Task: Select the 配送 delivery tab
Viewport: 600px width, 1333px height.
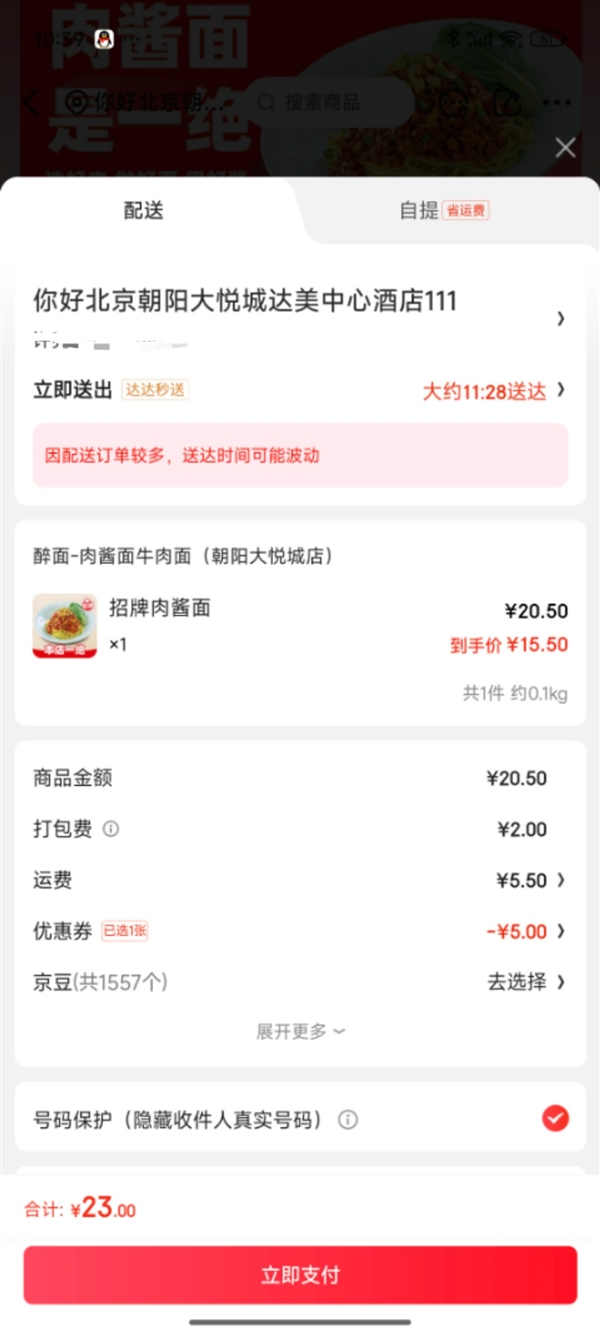Action: 144,210
